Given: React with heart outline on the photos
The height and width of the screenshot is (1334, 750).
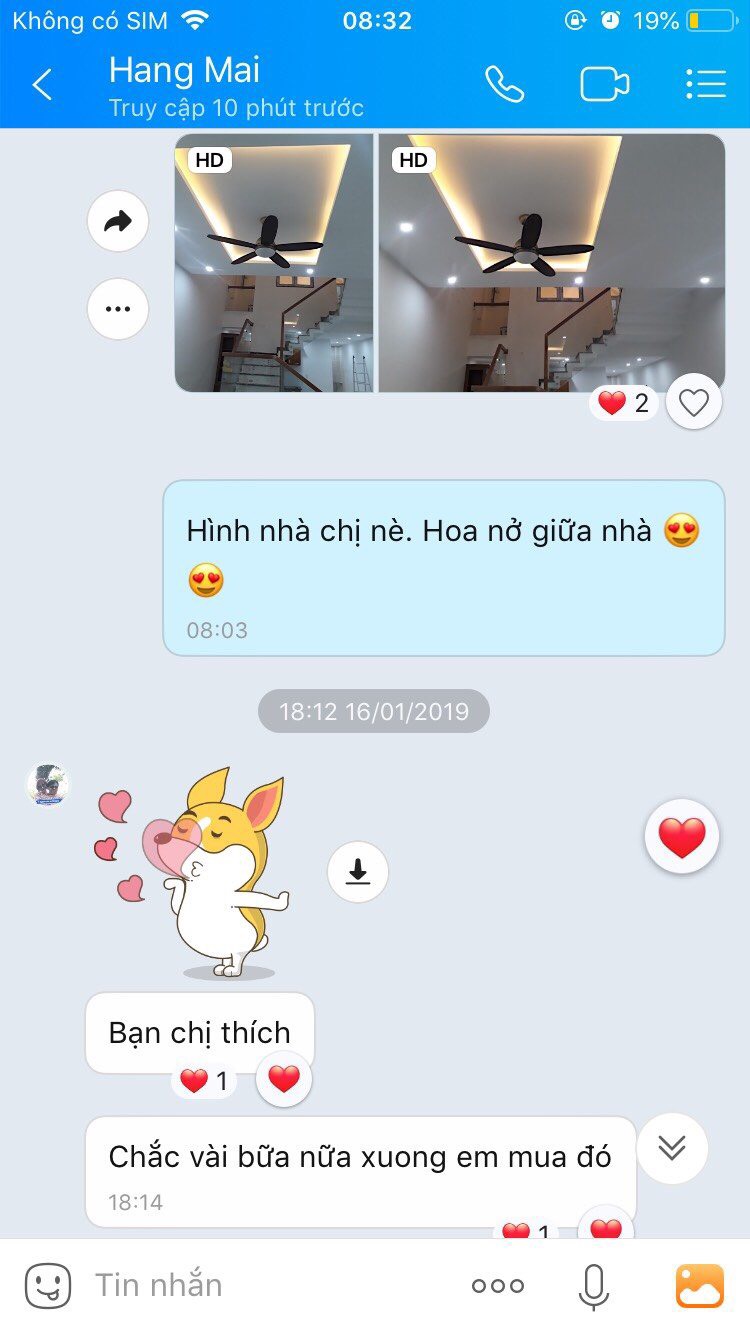Looking at the screenshot, I should (693, 402).
